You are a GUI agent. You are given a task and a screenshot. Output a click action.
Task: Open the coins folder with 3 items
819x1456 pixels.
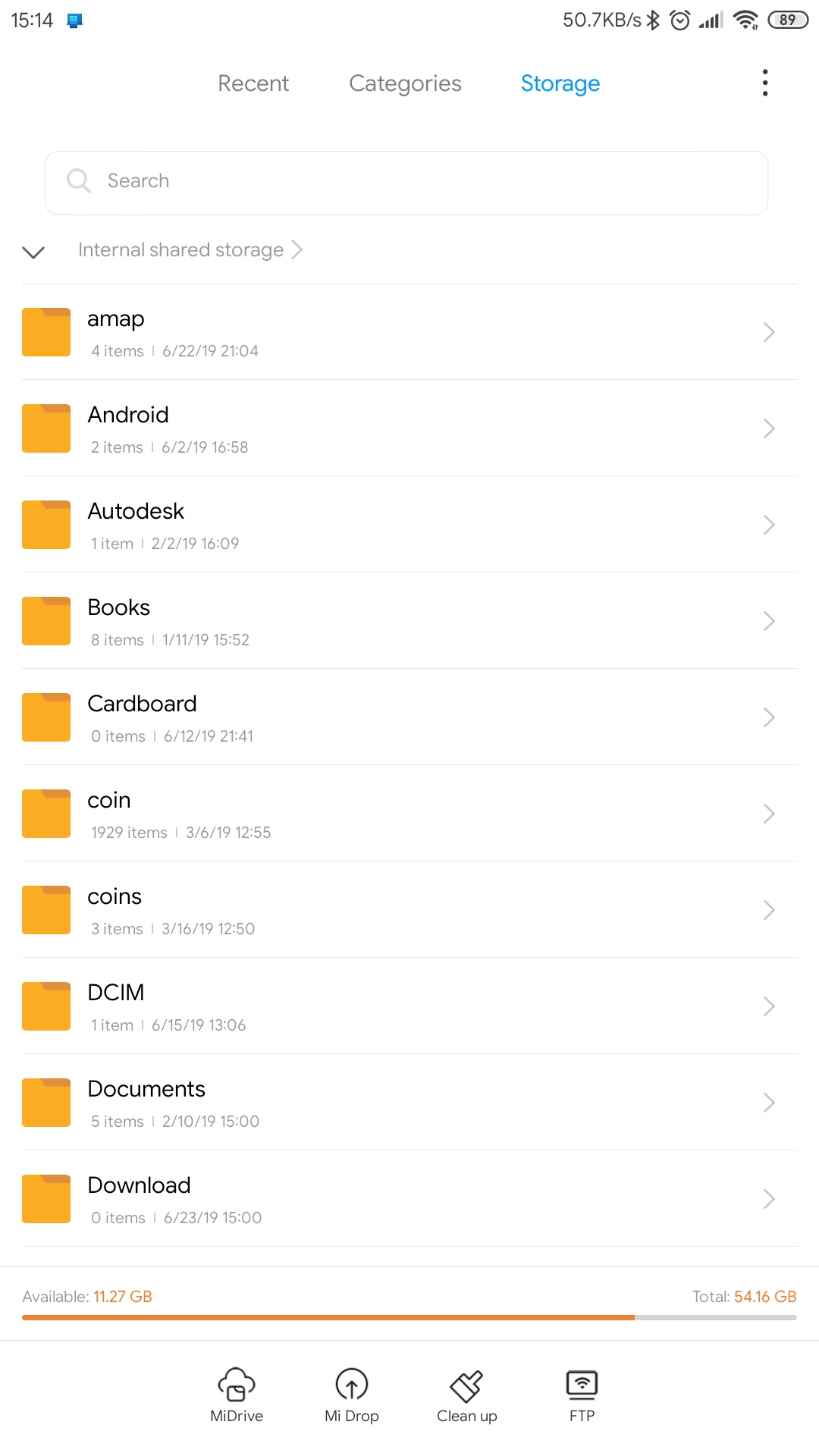(x=409, y=910)
